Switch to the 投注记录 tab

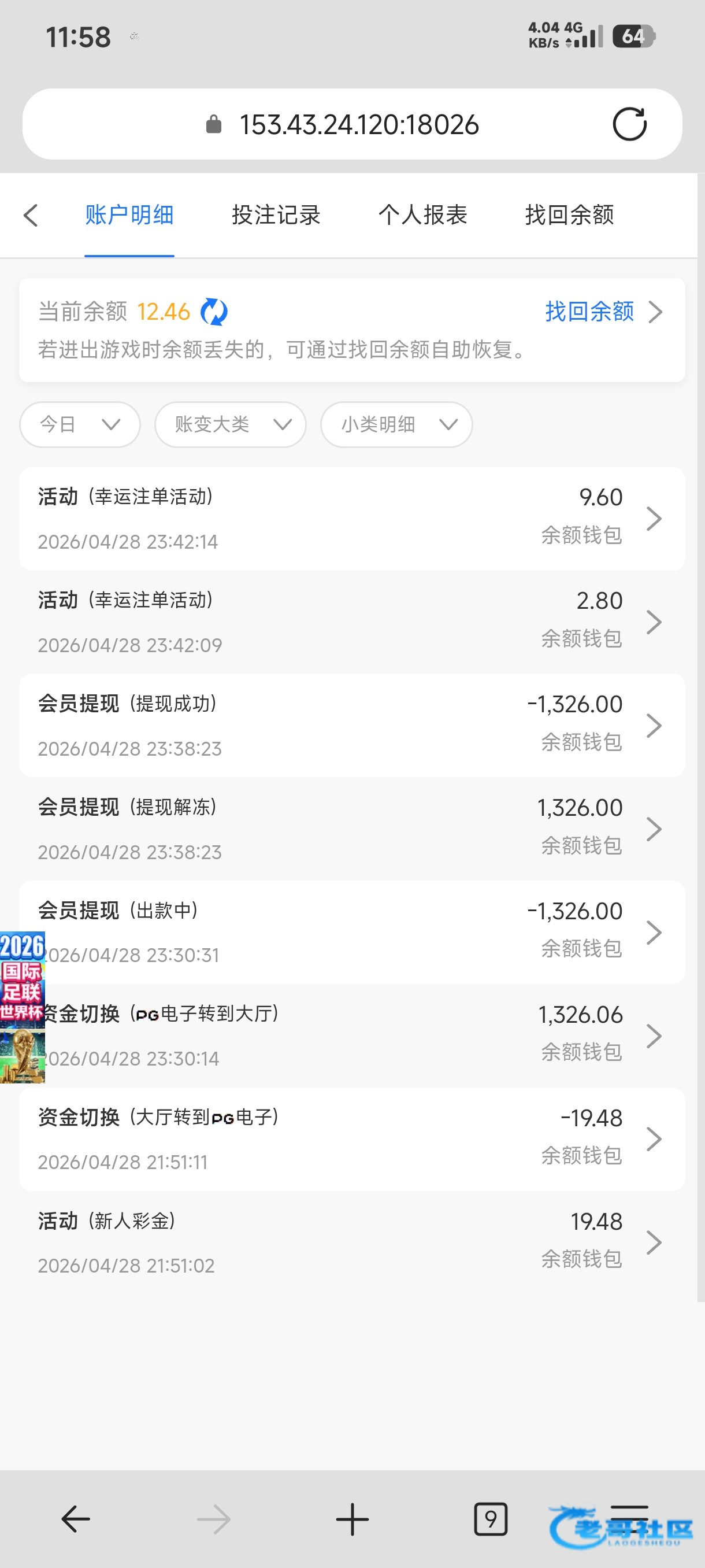click(x=276, y=215)
